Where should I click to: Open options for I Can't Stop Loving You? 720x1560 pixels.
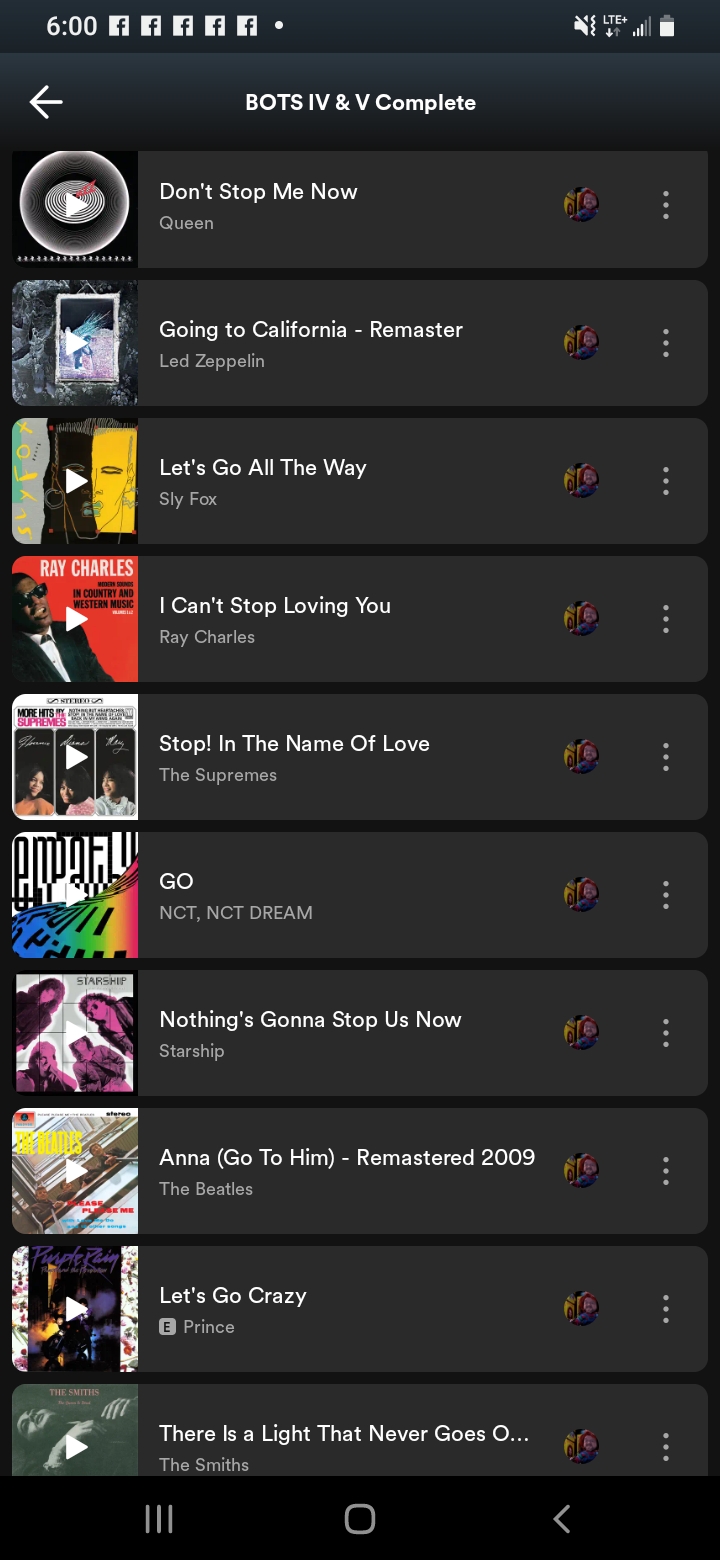(x=665, y=619)
